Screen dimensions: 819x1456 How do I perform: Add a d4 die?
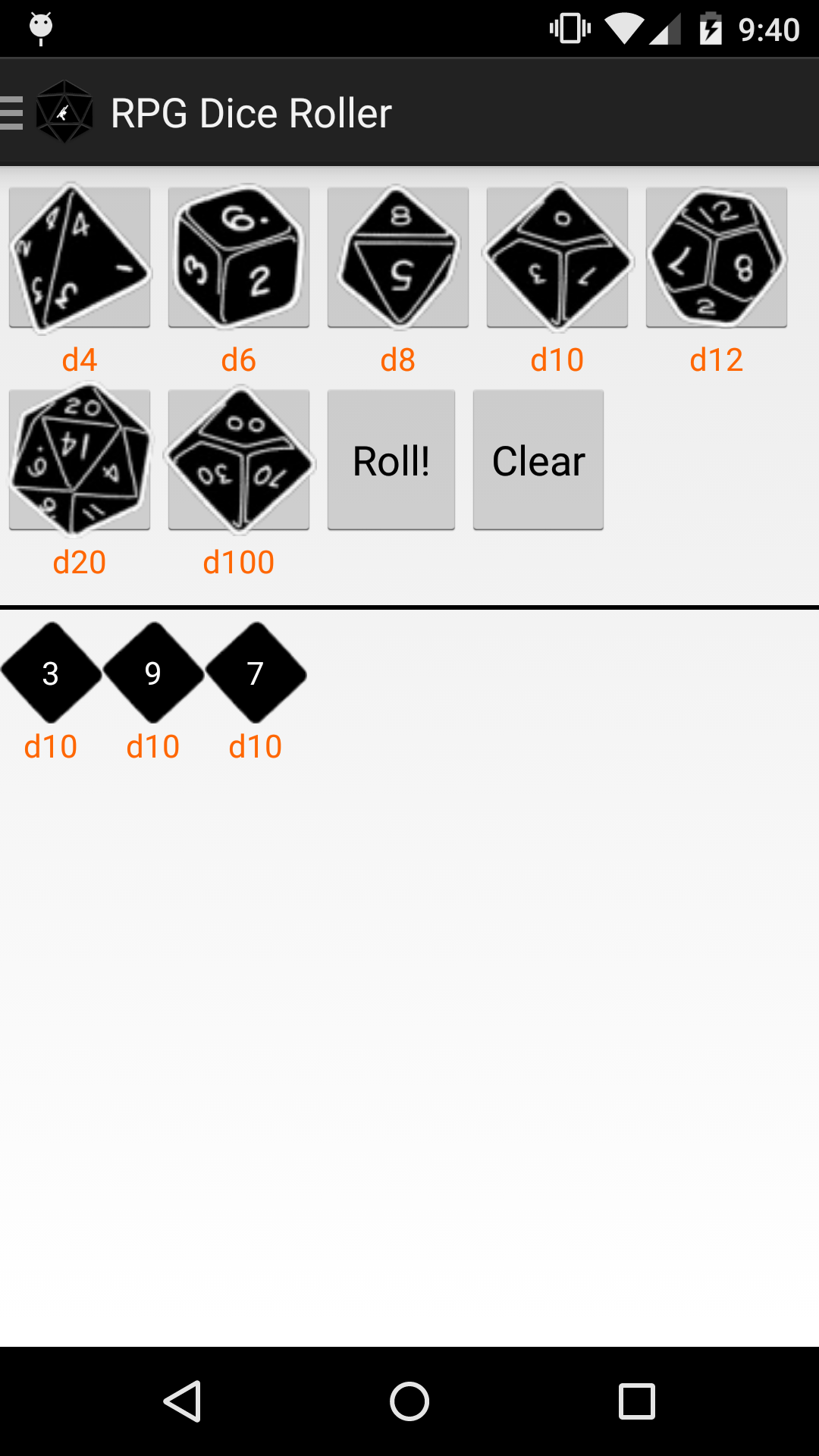coord(80,258)
